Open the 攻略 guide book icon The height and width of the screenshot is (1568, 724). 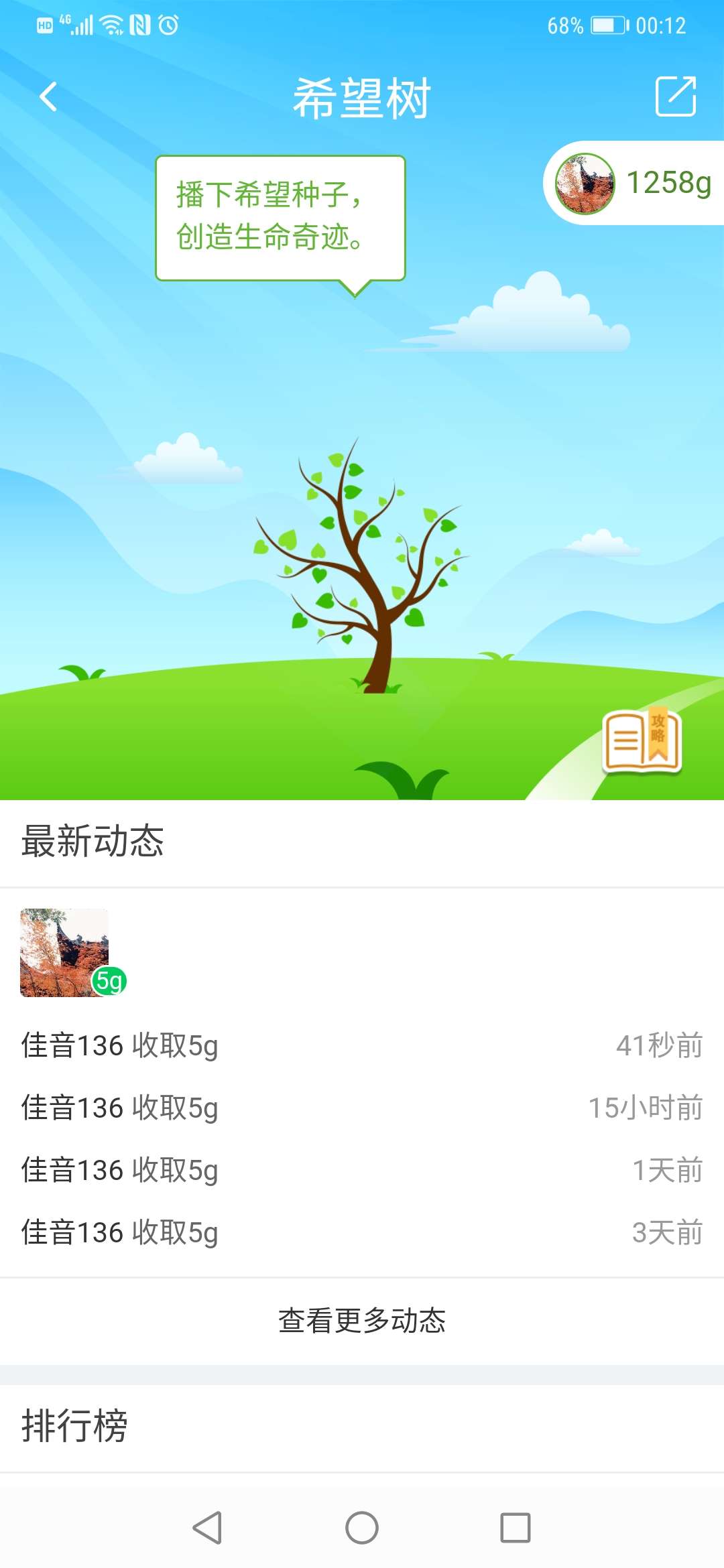coord(642,742)
